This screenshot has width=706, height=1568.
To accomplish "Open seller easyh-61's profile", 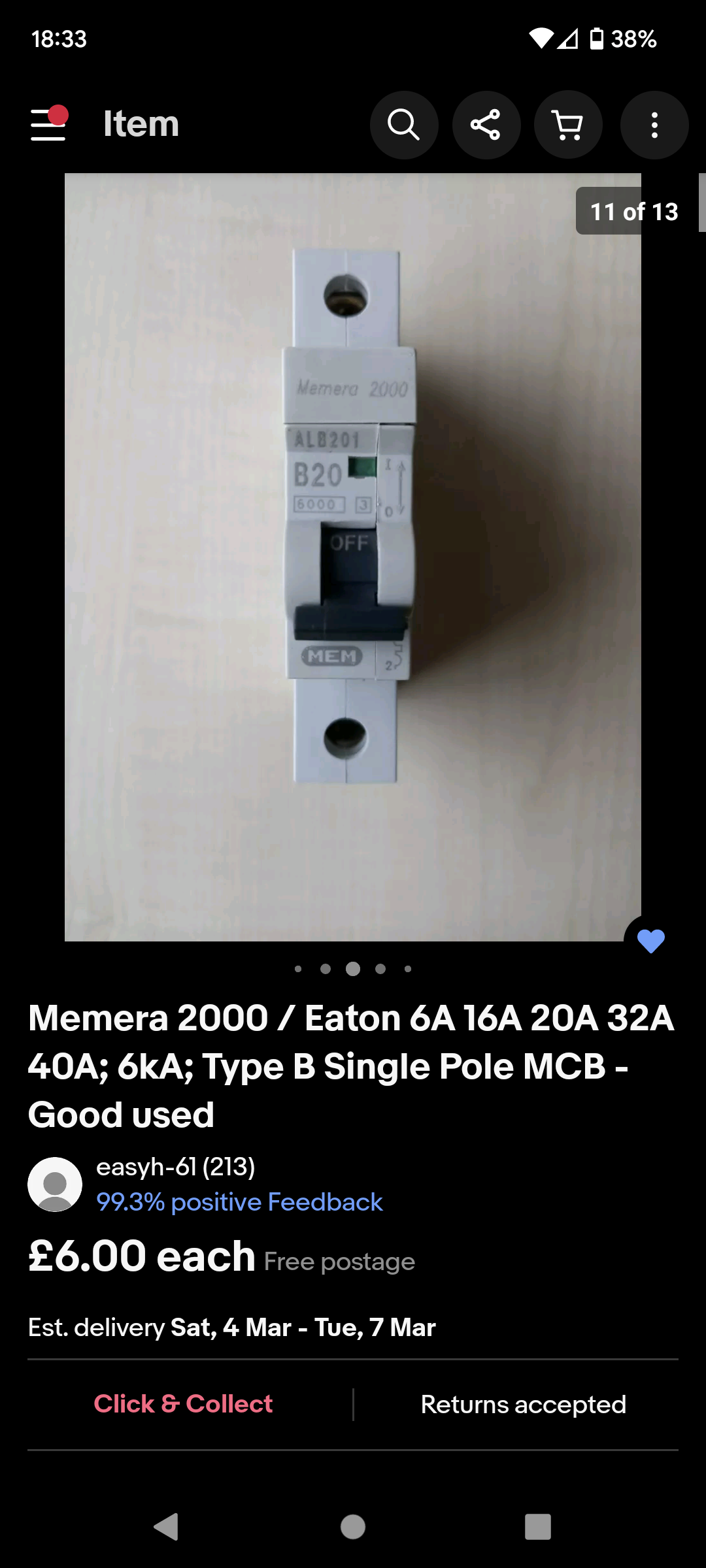I will (x=175, y=1167).
